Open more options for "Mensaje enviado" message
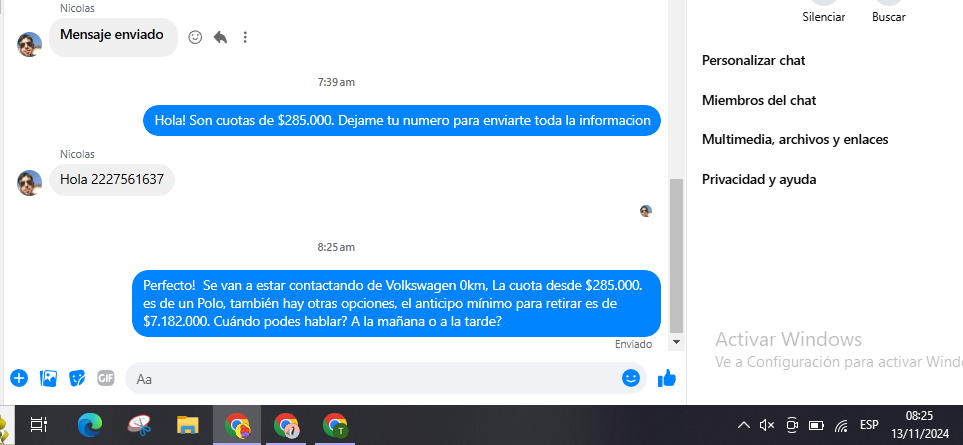This screenshot has height=445, width=963. (245, 37)
